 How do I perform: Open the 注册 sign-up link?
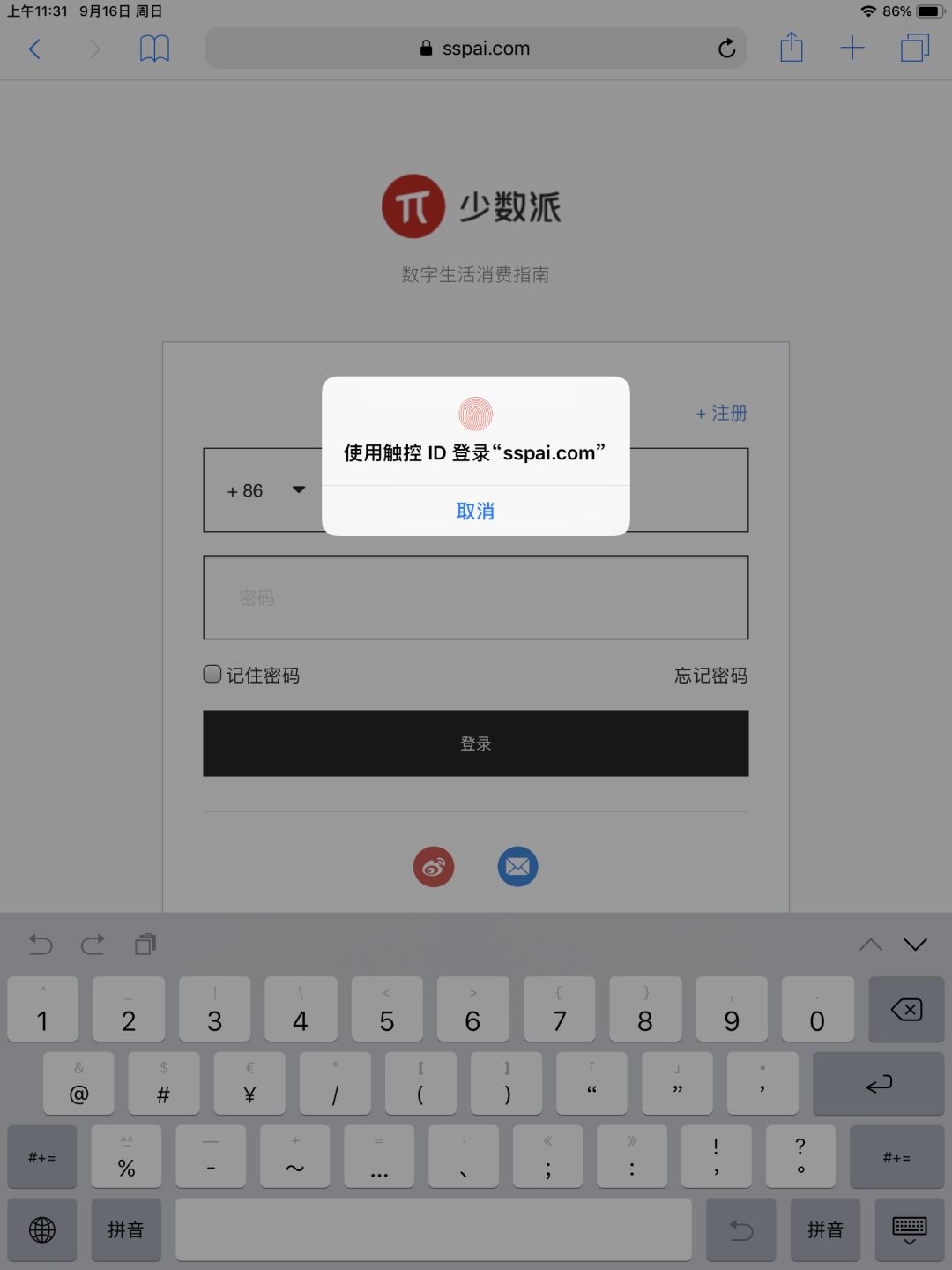722,413
